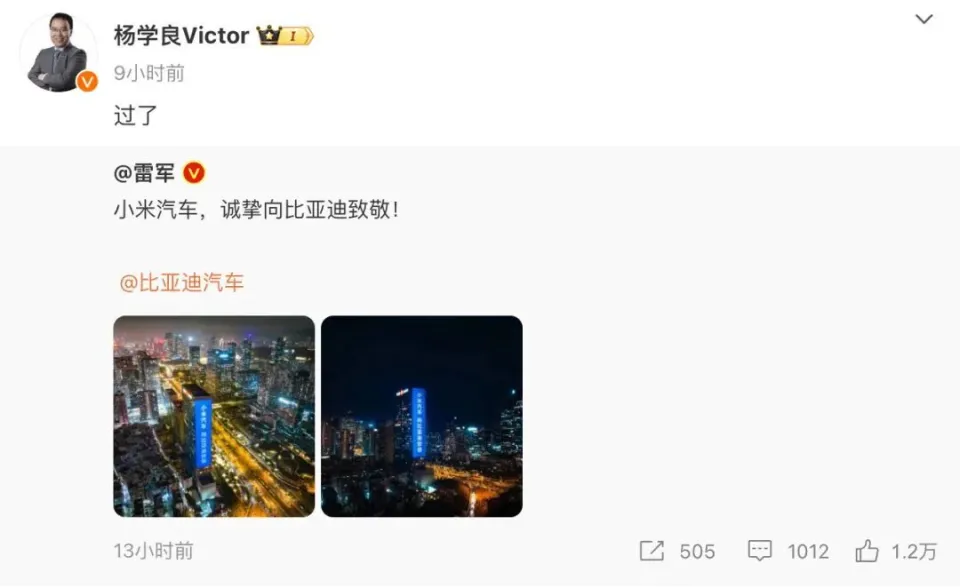
Task: Tap the 杨学良Victor username
Action: [x=181, y=36]
